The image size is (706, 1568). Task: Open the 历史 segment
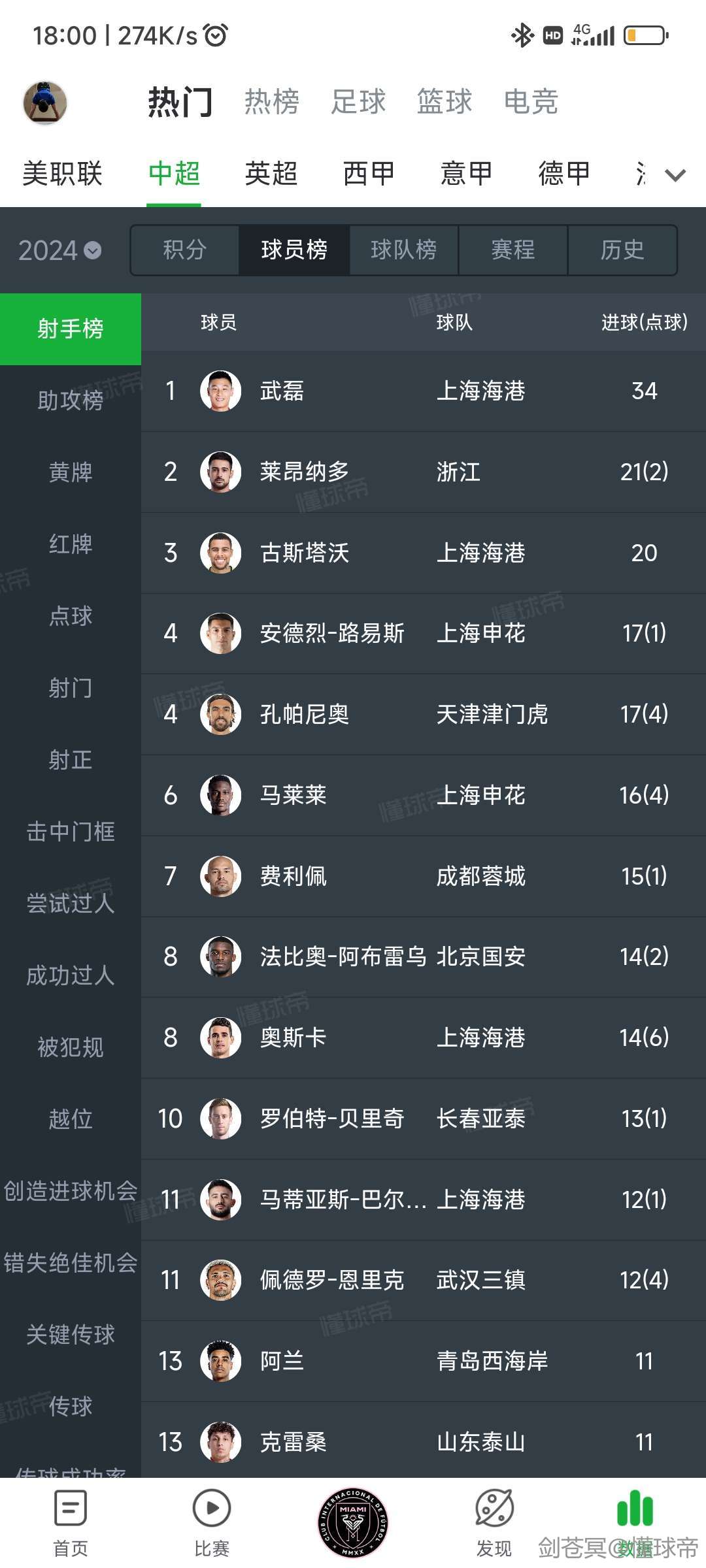[x=622, y=250]
